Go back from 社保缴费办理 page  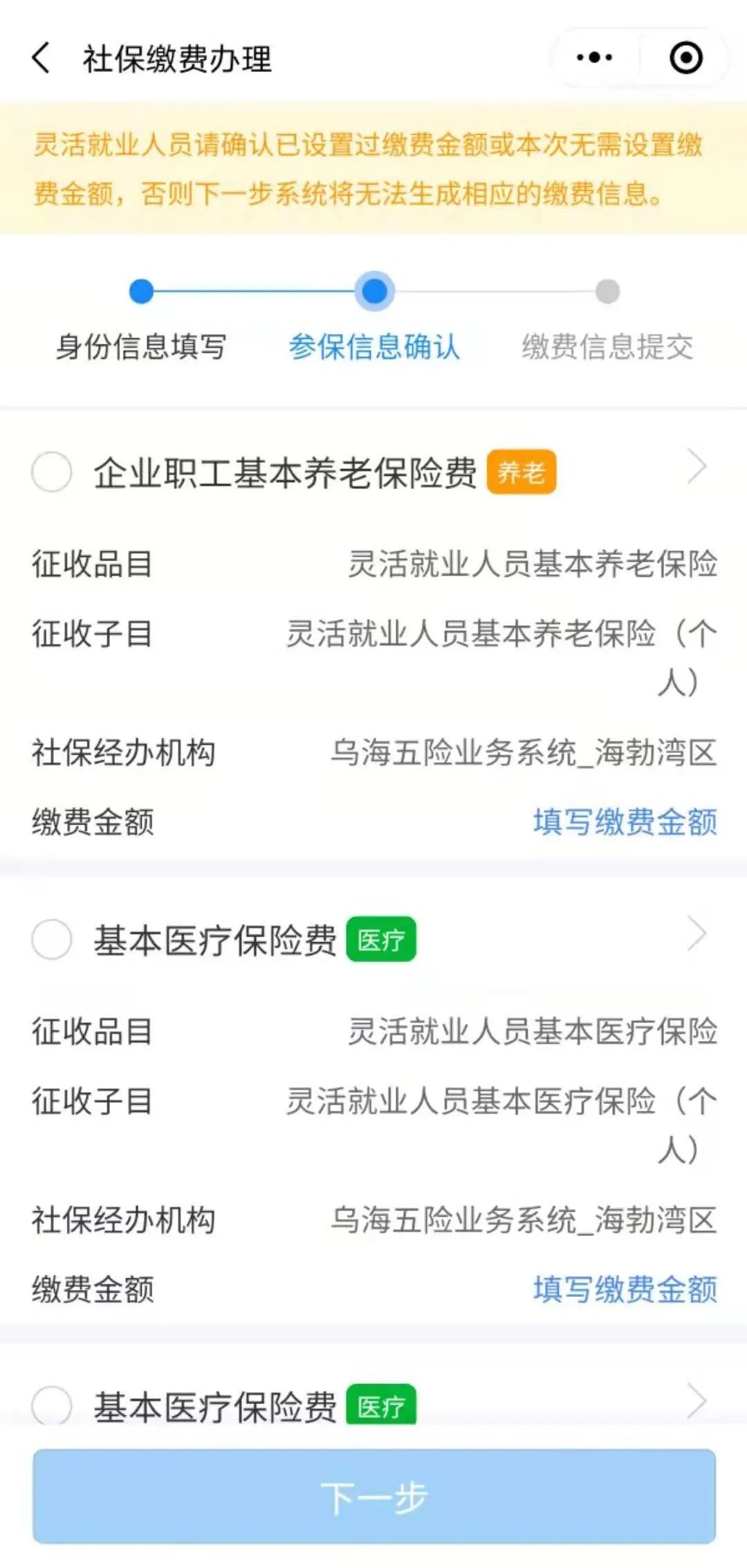pos(41,58)
